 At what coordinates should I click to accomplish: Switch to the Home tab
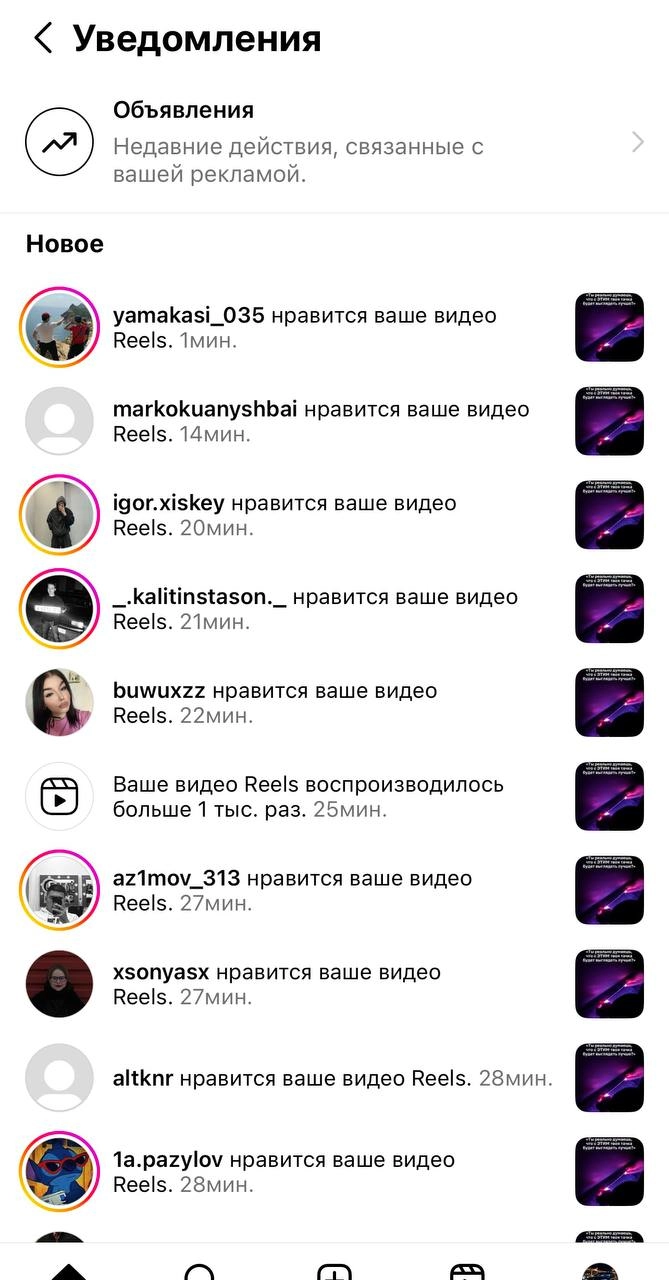pos(67,1270)
